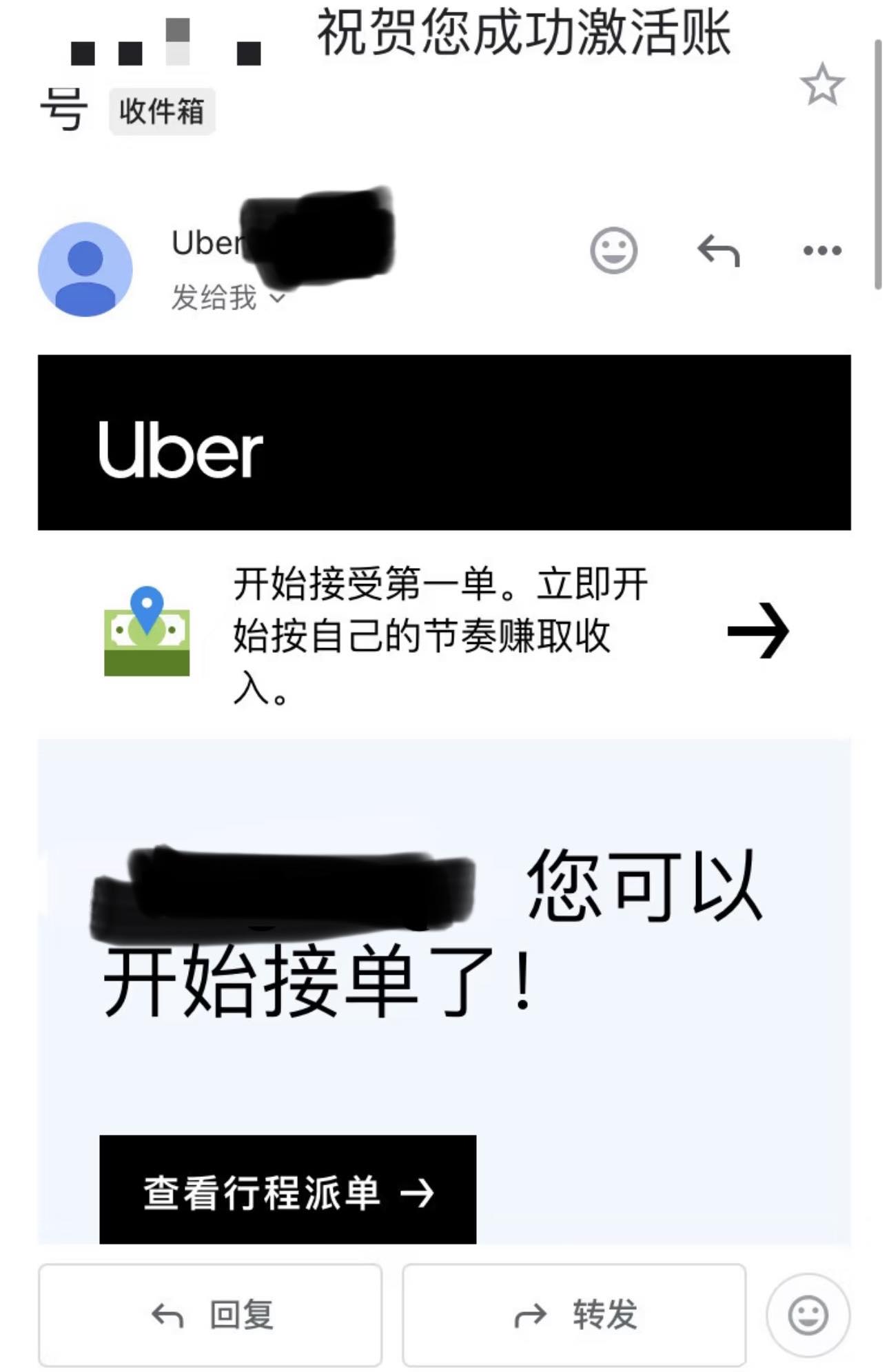Tap 回复 to reply to email
The height and width of the screenshot is (1372, 889).
pyautogui.click(x=210, y=1314)
